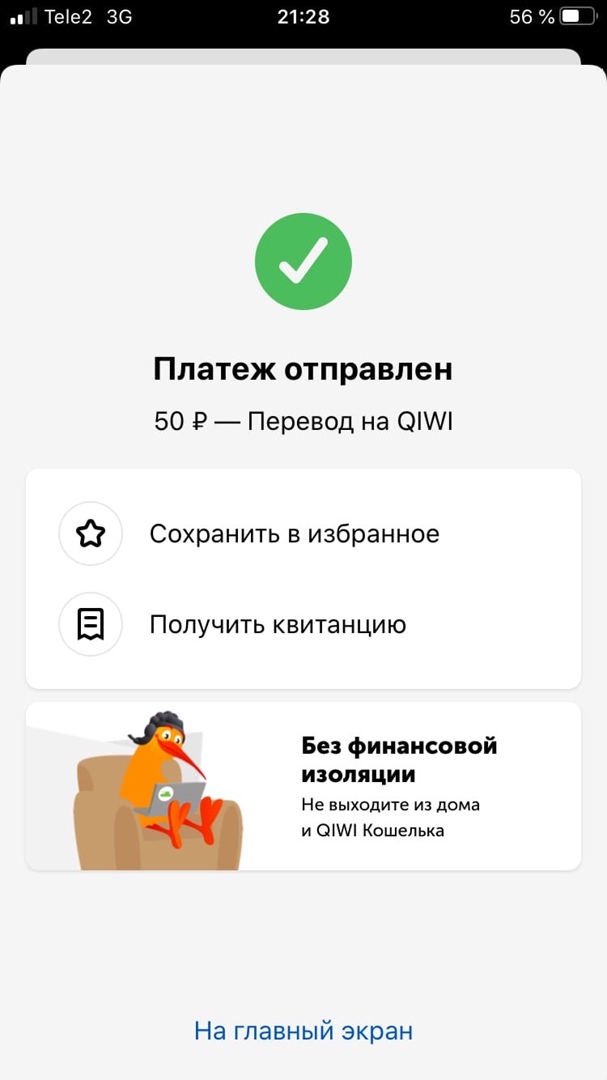
Task: Return via «На главный экран» link
Action: [303, 1031]
